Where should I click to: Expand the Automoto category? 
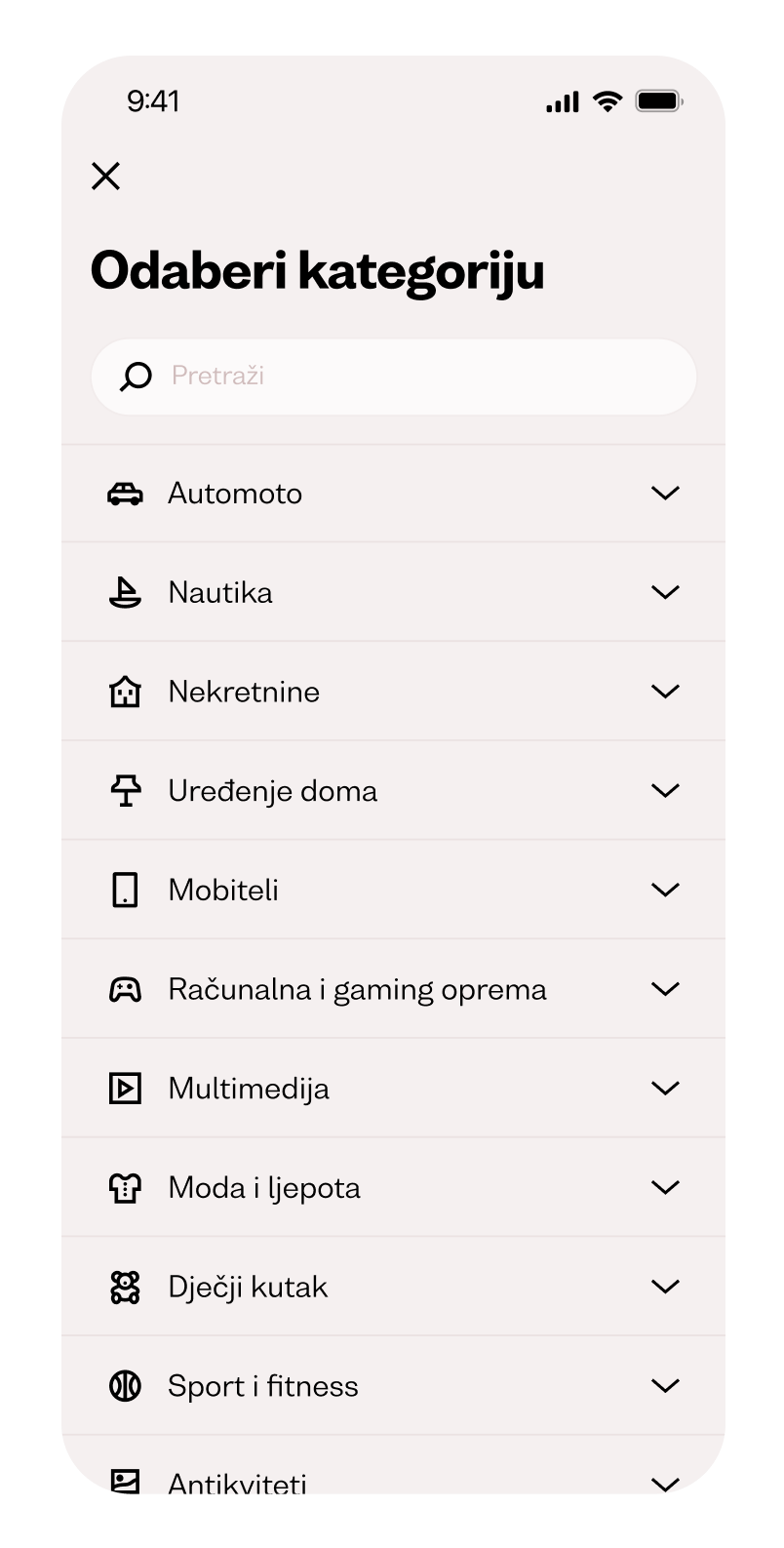[x=393, y=494]
